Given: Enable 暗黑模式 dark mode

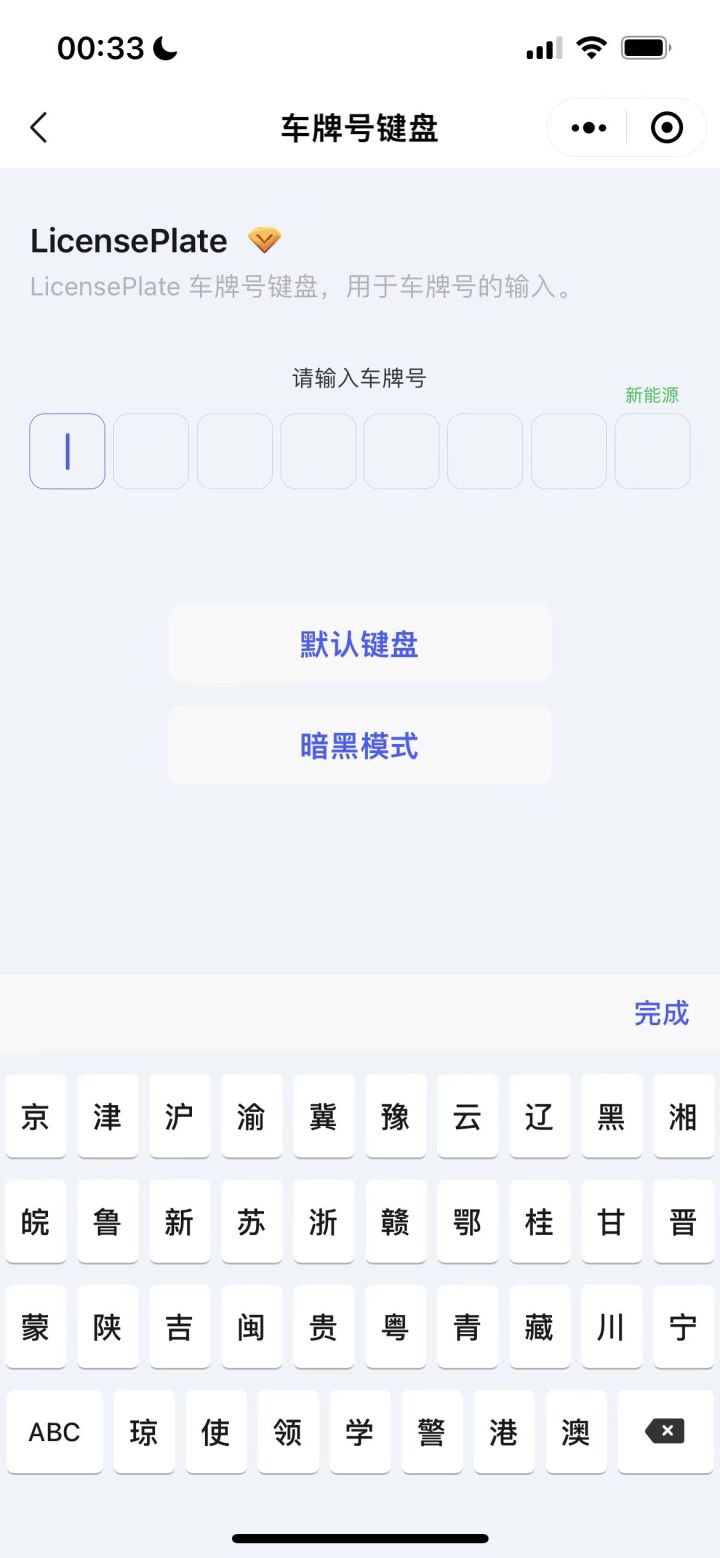Looking at the screenshot, I should 360,745.
